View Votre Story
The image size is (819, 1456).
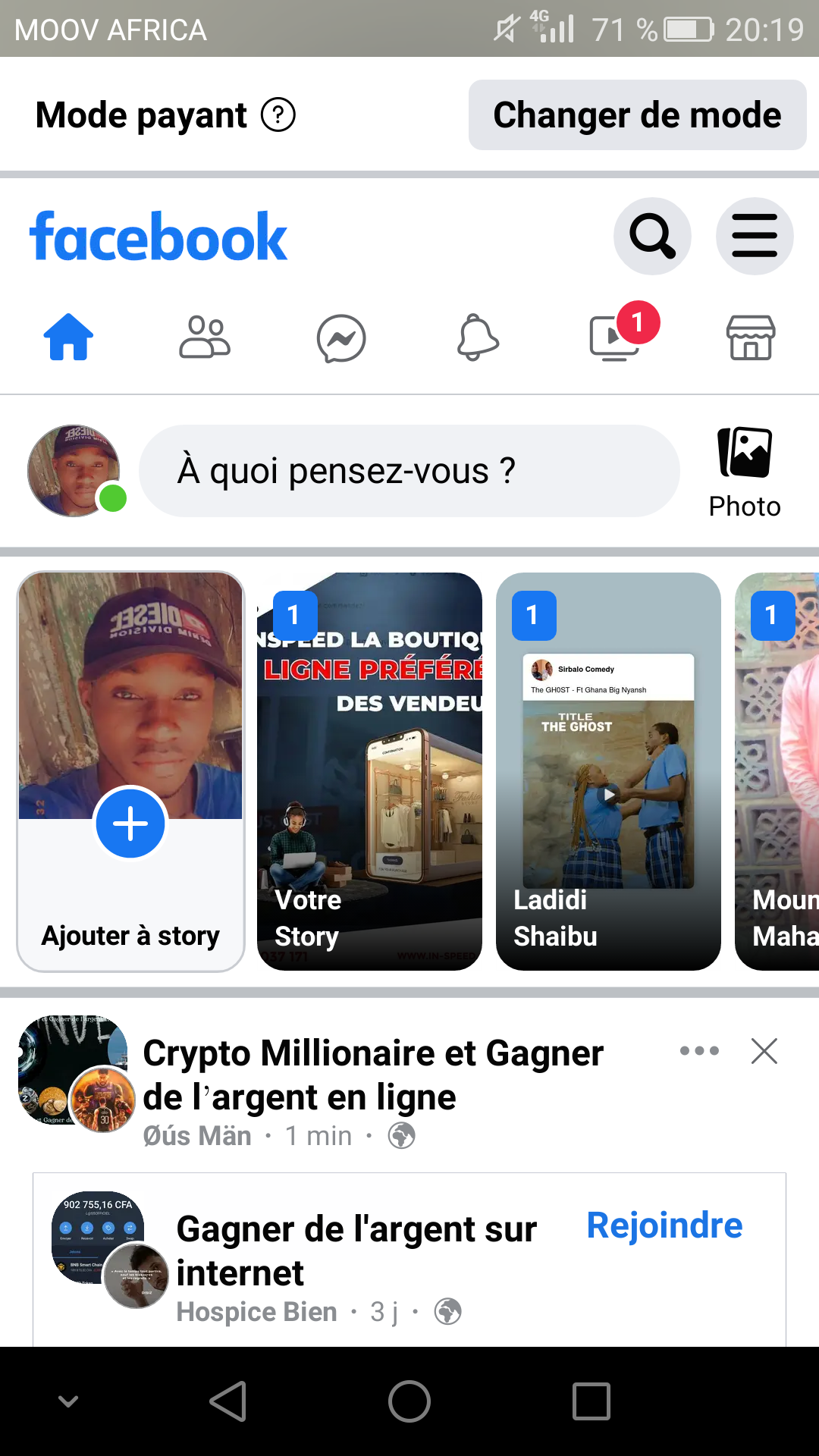pyautogui.click(x=369, y=771)
